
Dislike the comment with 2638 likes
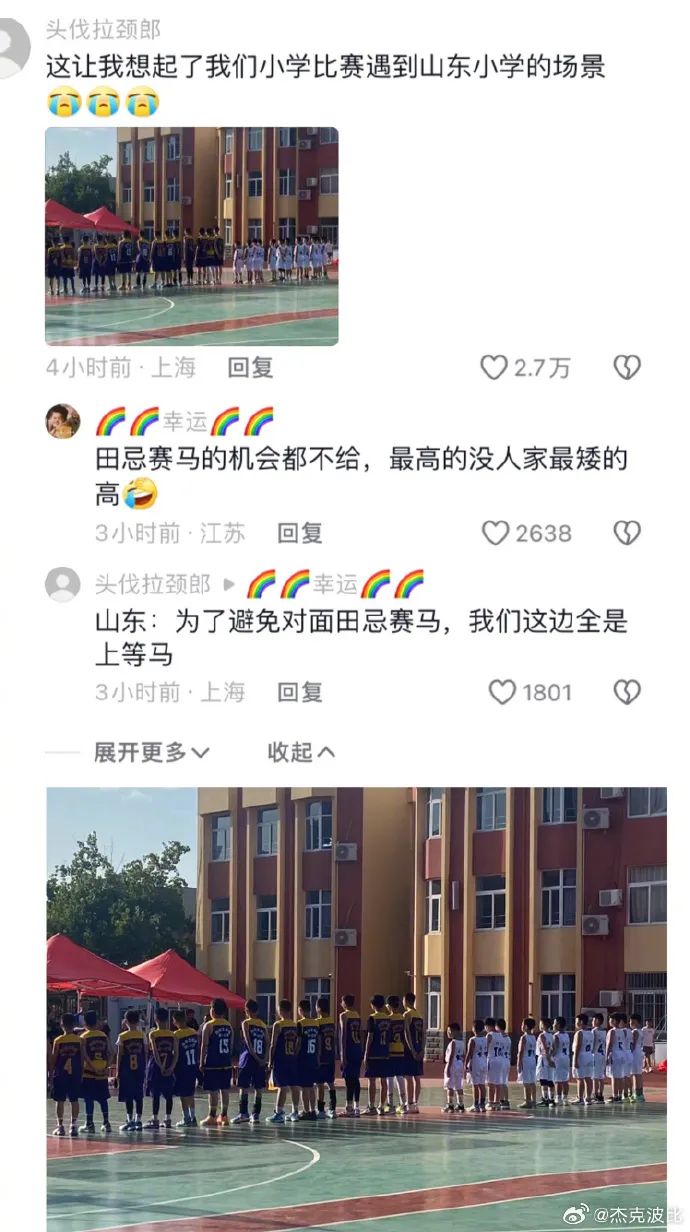point(627,533)
